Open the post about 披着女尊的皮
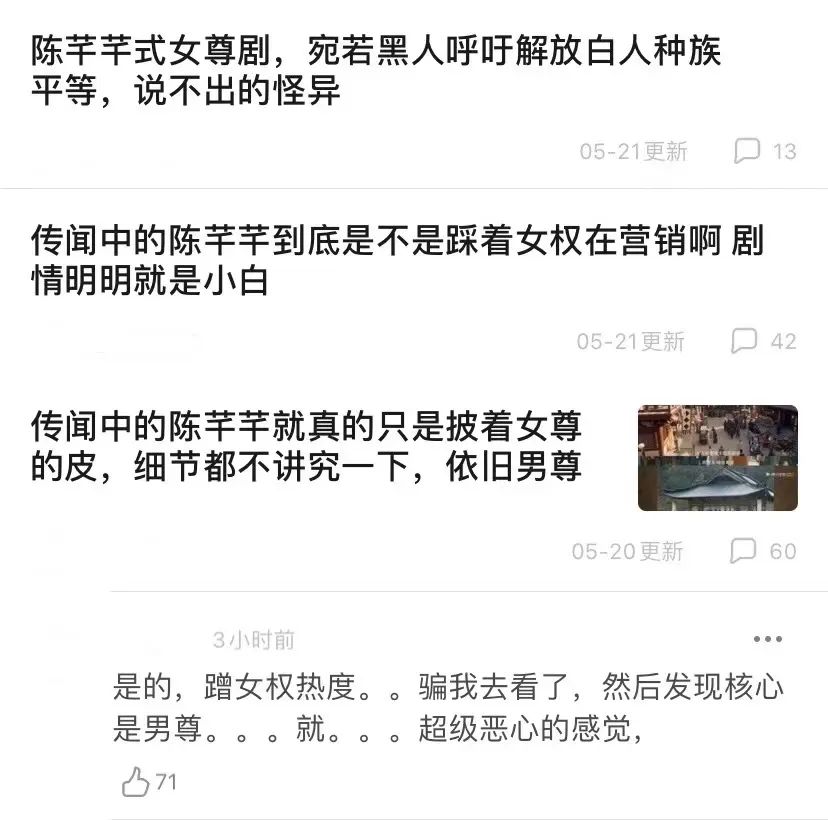Screen dimensions: 828x820 306,449
